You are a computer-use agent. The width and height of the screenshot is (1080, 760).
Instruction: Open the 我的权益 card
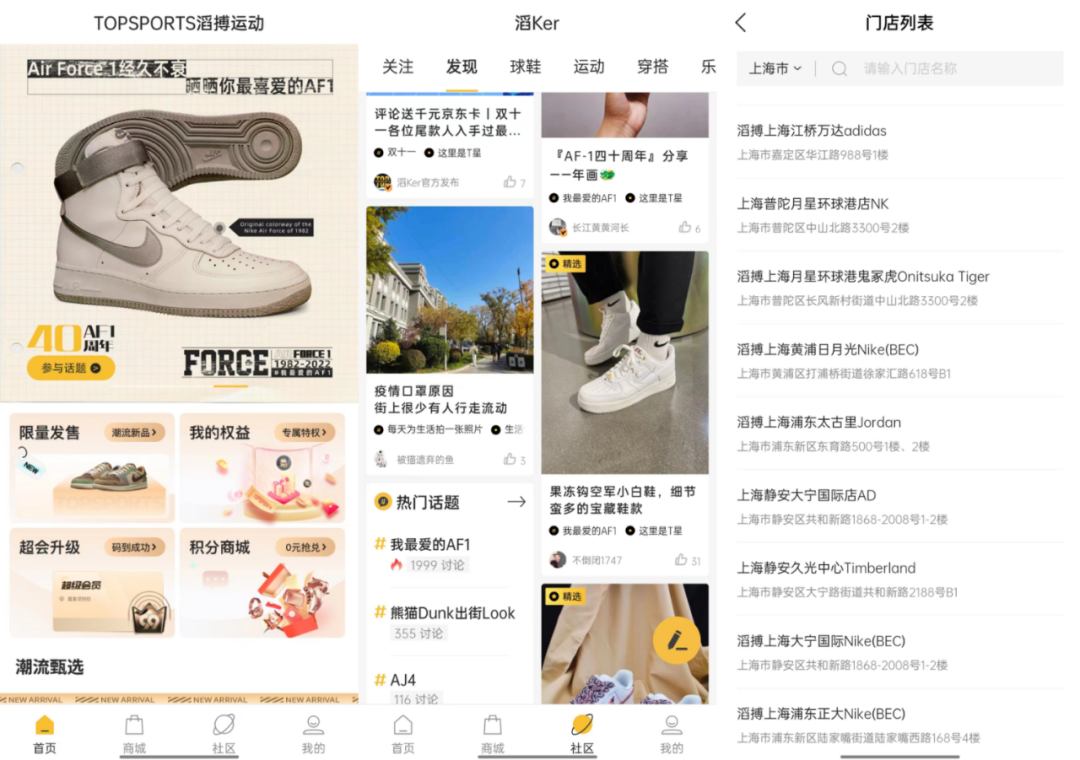tap(262, 467)
